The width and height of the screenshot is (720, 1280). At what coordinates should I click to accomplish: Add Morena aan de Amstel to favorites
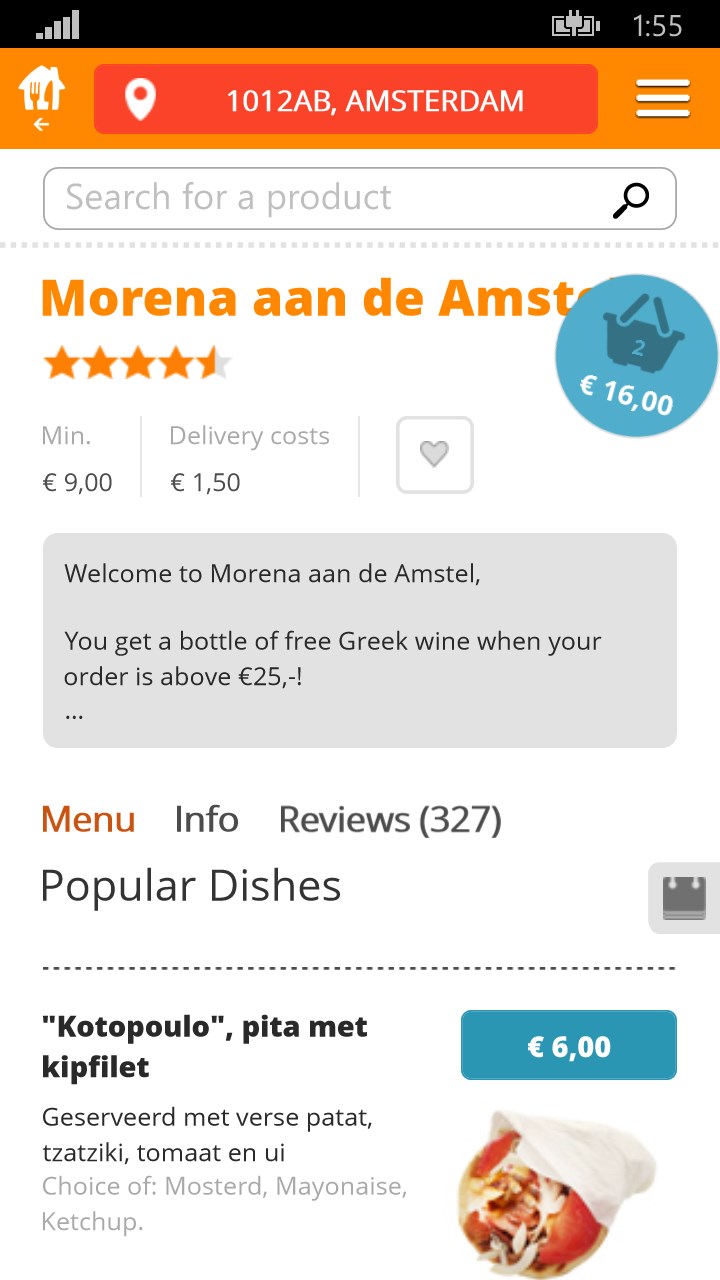click(434, 455)
